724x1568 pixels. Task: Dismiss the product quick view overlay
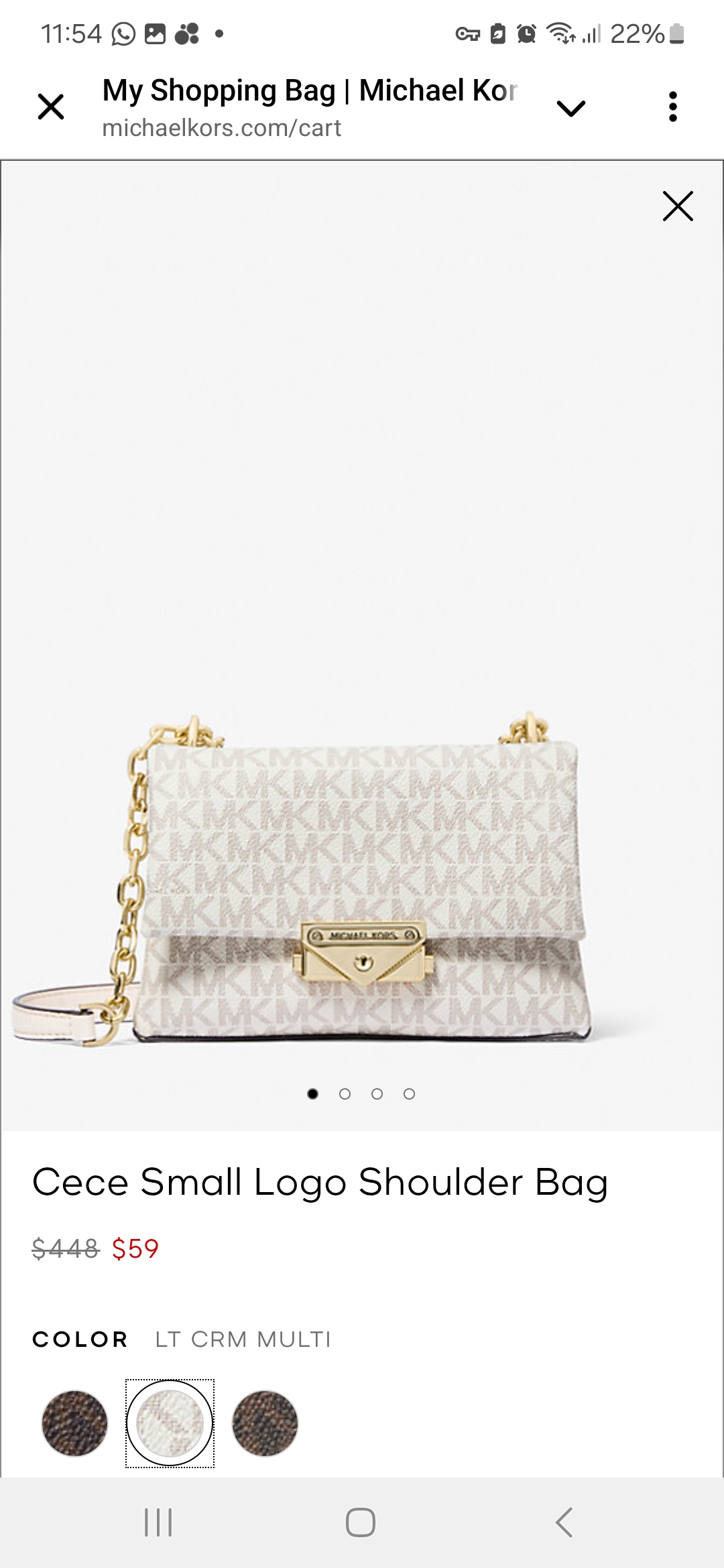point(678,206)
